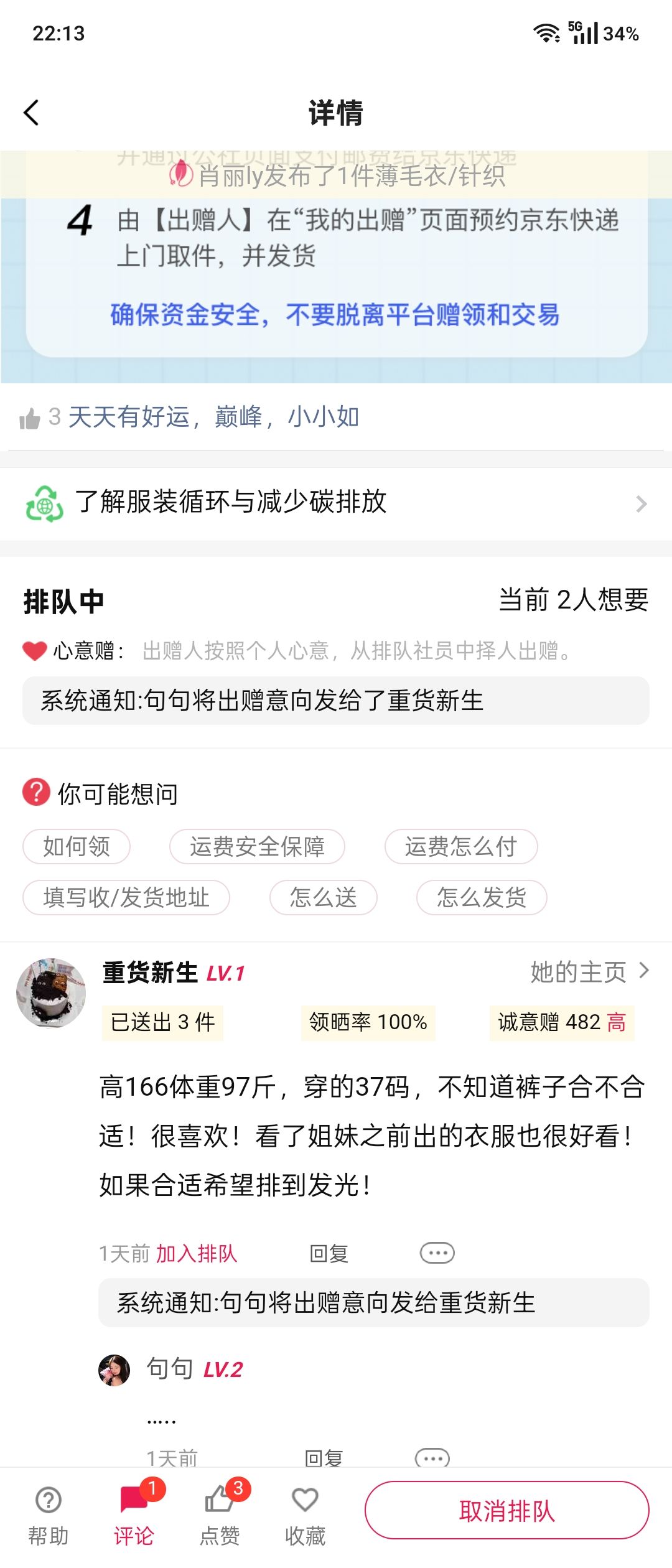Select the 怎么发货 chip
This screenshot has width=672, height=1568.
pyautogui.click(x=481, y=897)
